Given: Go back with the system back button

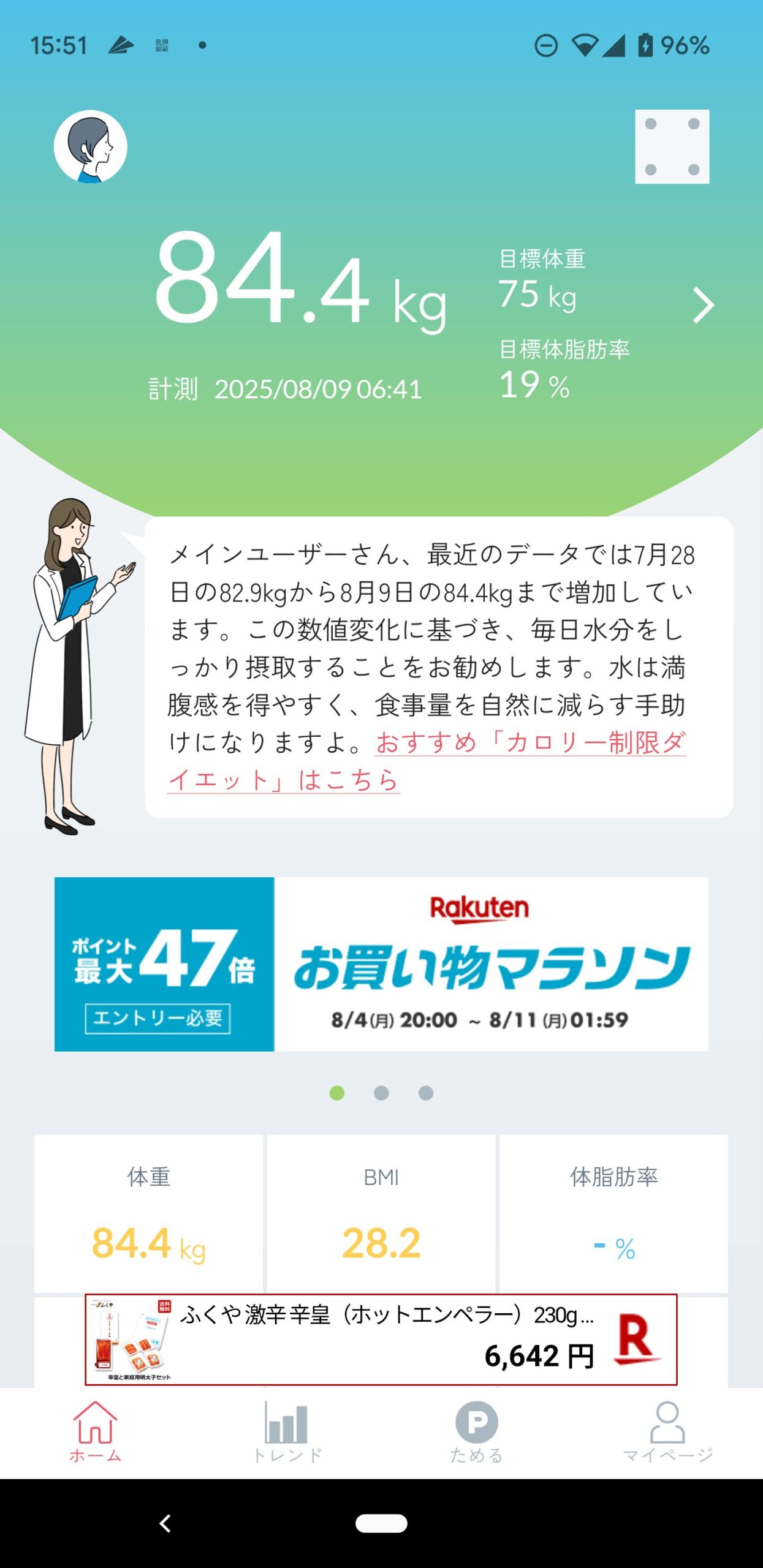Looking at the screenshot, I should click(165, 1523).
